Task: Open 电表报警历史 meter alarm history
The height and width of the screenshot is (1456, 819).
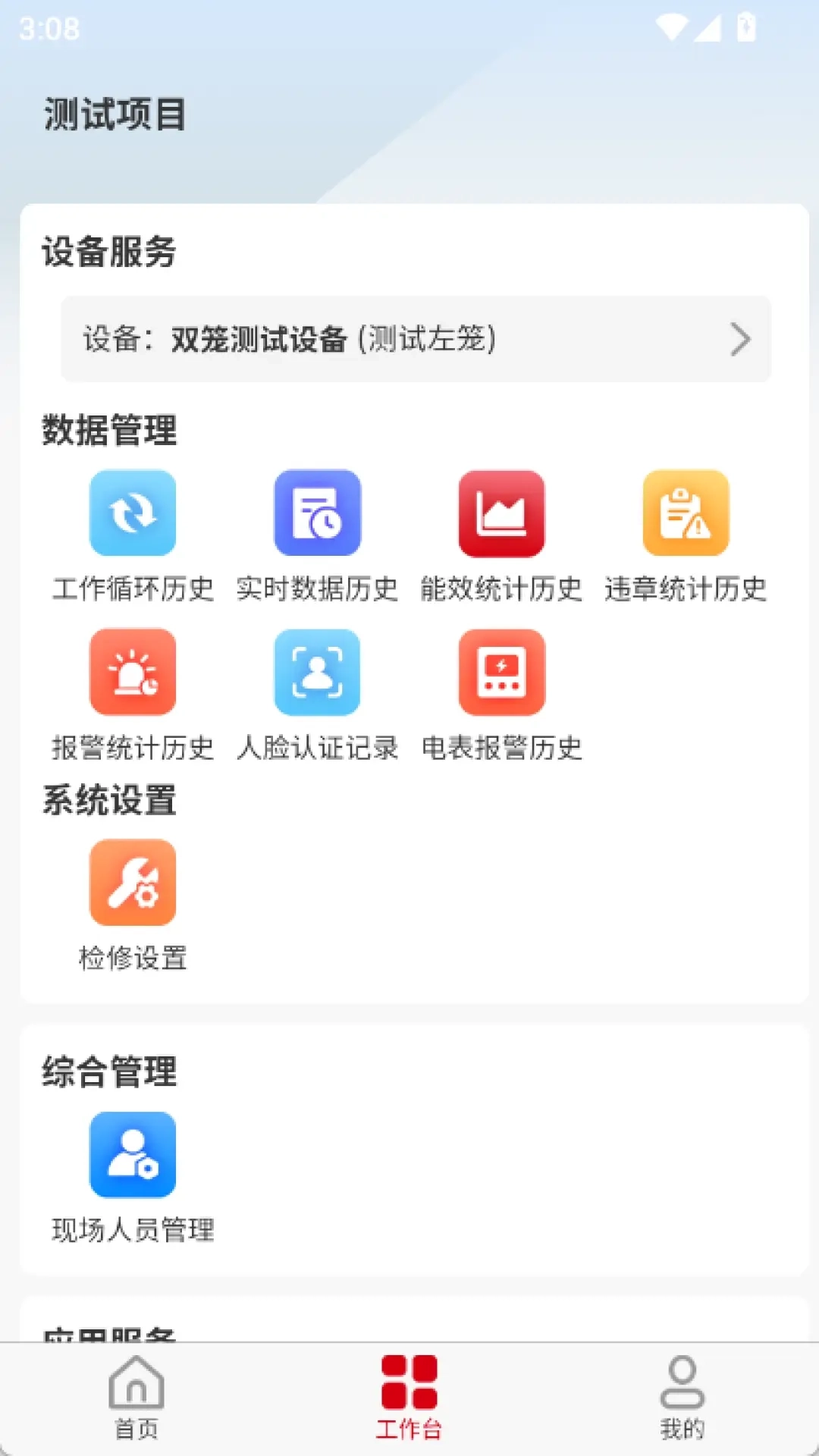Action: [501, 673]
